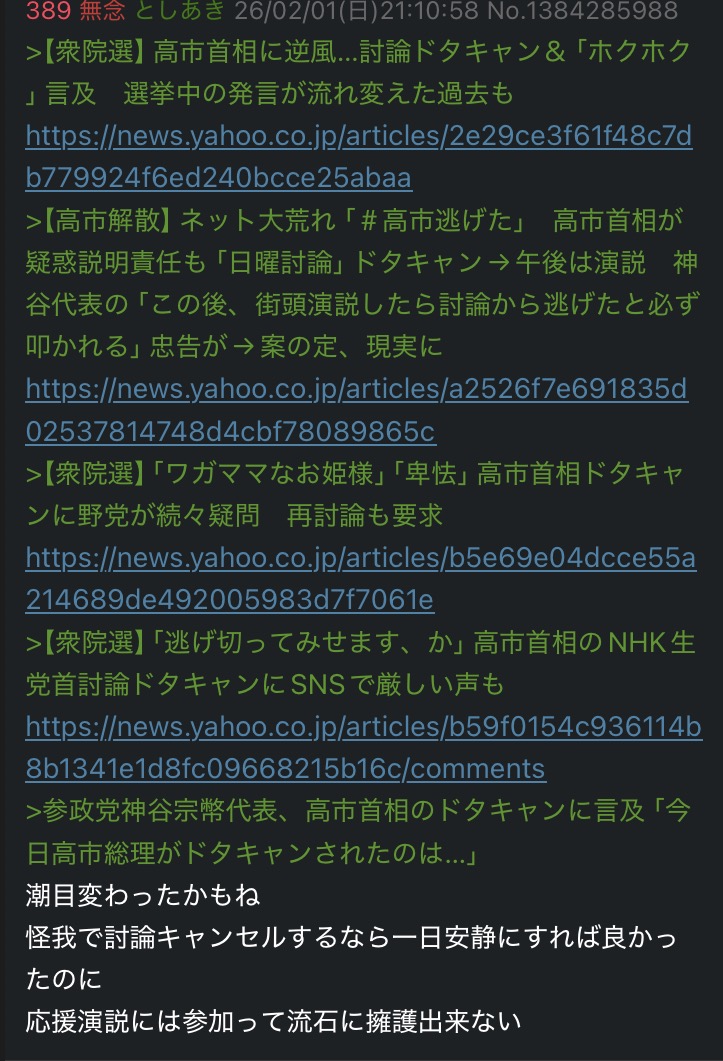Screen dimensions: 723x1061
Task: Follow the Yahoo article link starting with b5e69e04
Action: [360, 558]
